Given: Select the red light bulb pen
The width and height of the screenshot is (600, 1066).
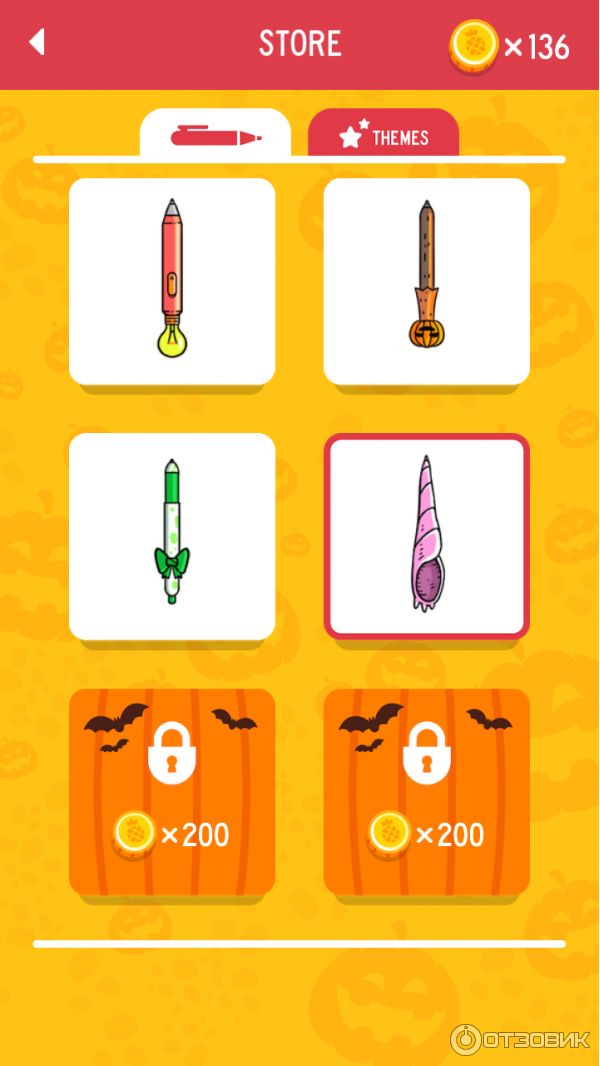Looking at the screenshot, I should [172, 281].
